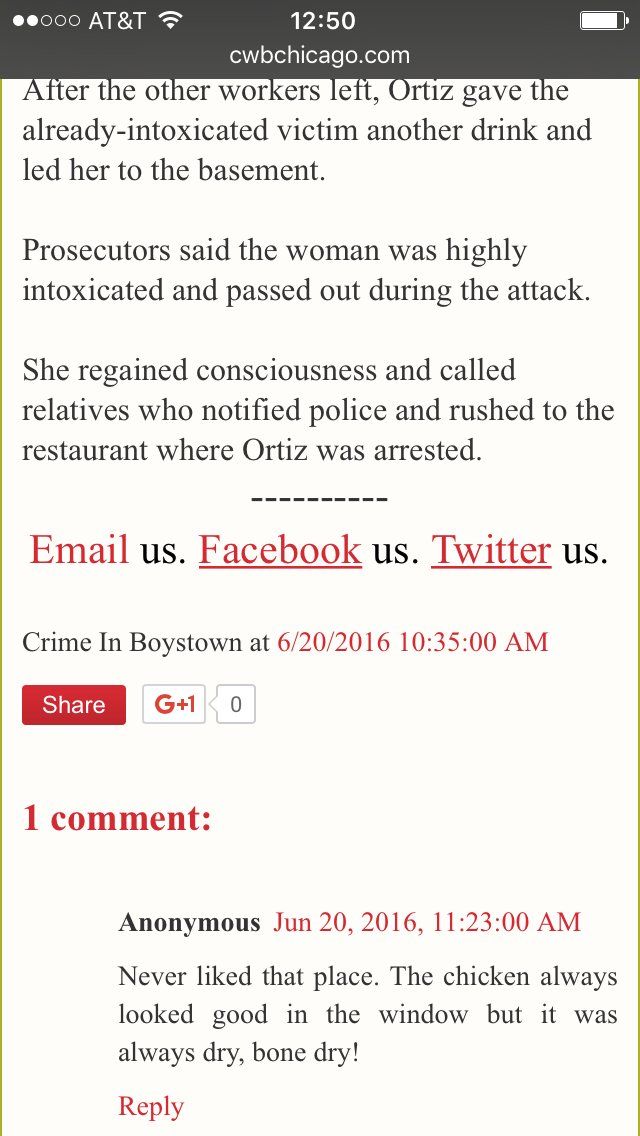The width and height of the screenshot is (640, 1136).
Task: Open the Twitter link
Action: (x=491, y=551)
